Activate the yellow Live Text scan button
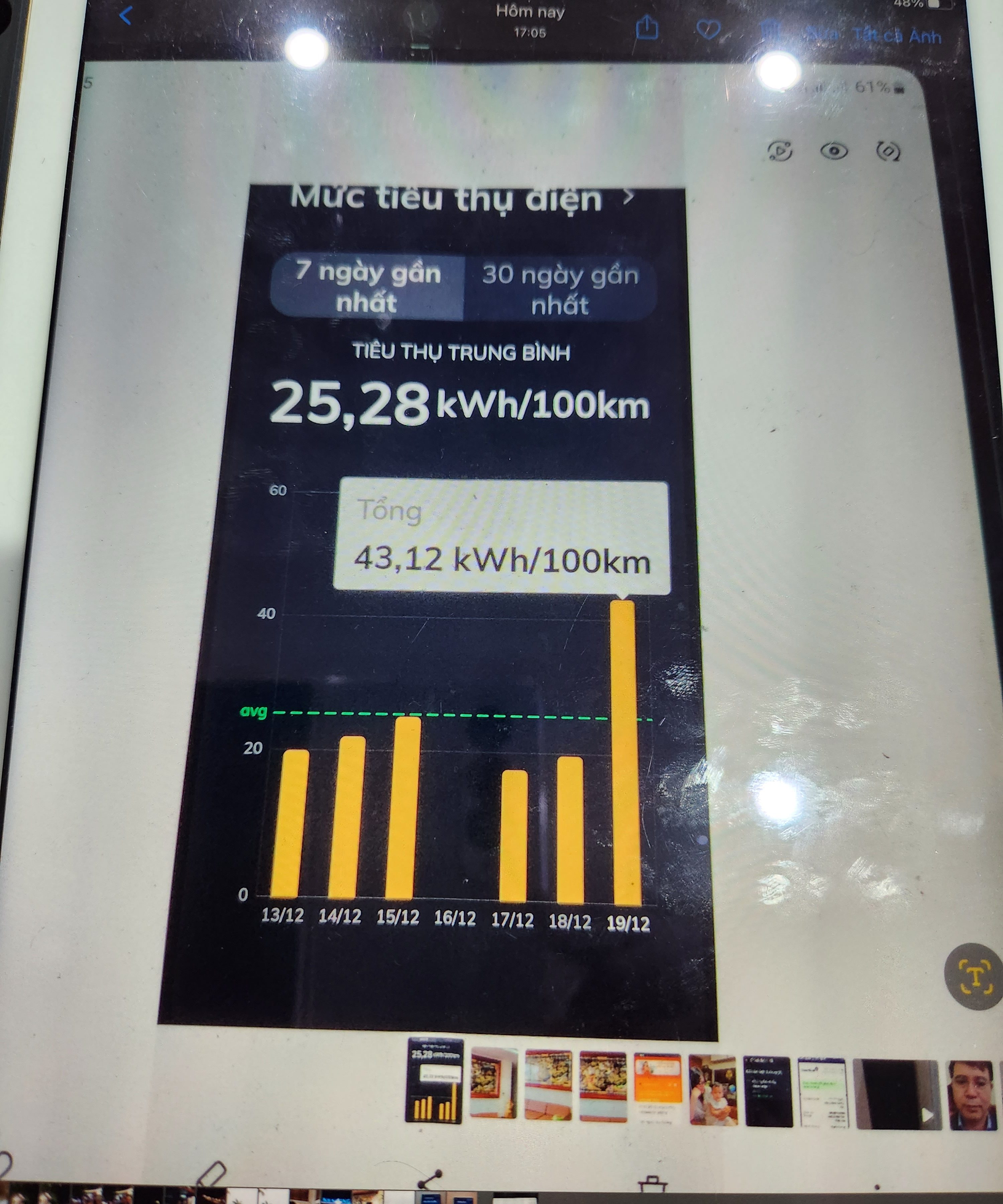1003x1204 pixels. tap(974, 976)
